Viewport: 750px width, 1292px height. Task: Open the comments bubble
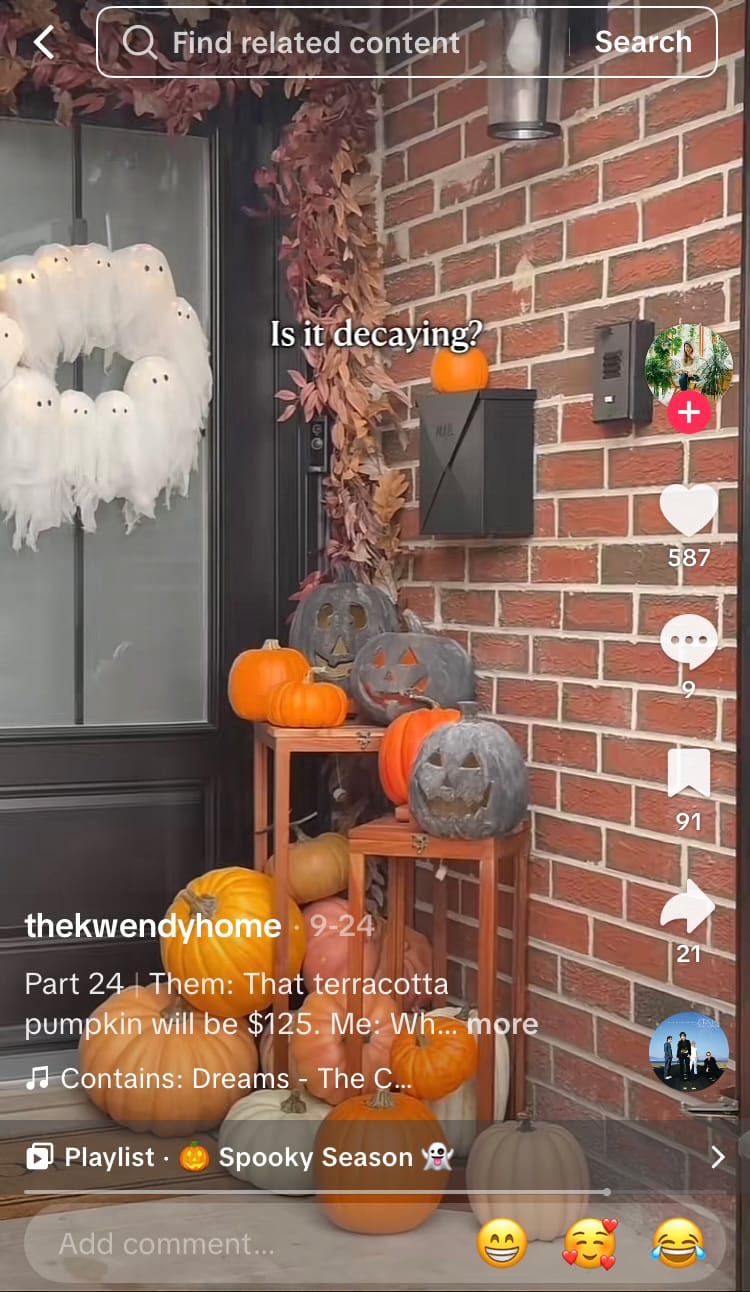coord(689,642)
